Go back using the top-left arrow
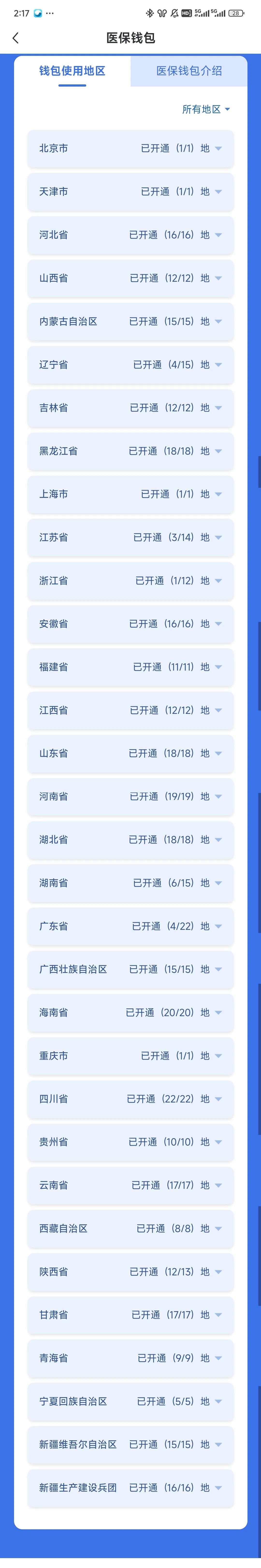Viewport: 261px width, 1568px height. [x=16, y=38]
